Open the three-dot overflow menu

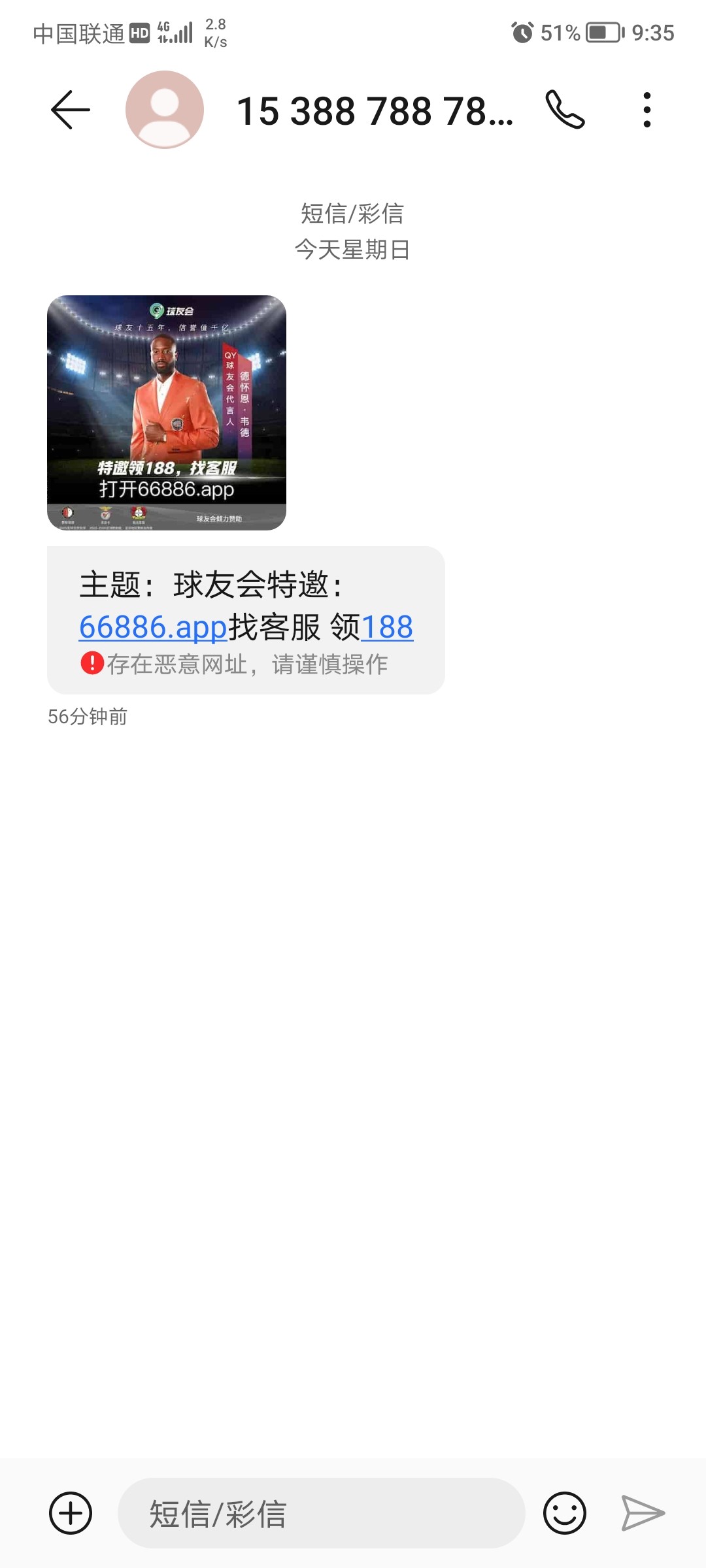[x=647, y=110]
